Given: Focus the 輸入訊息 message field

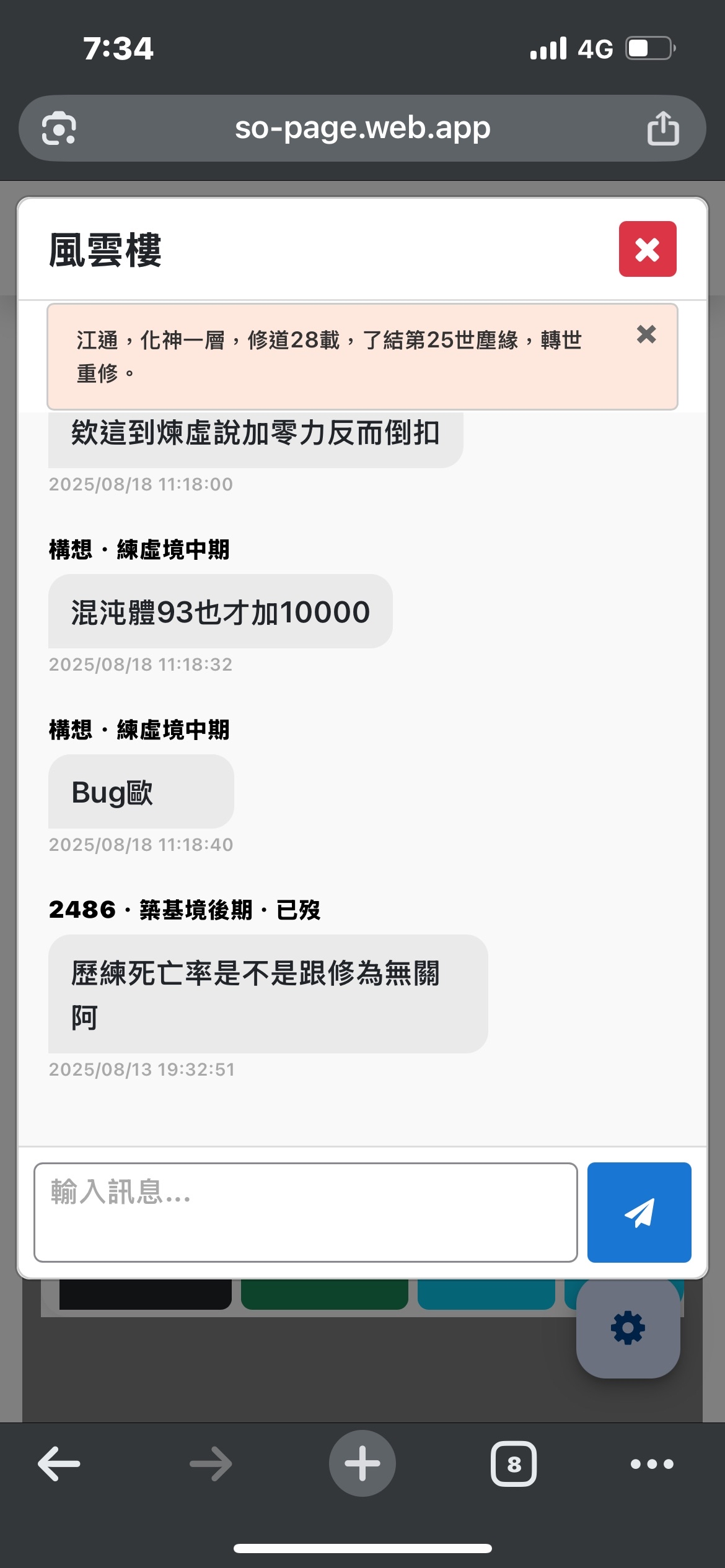Looking at the screenshot, I should [305, 1212].
